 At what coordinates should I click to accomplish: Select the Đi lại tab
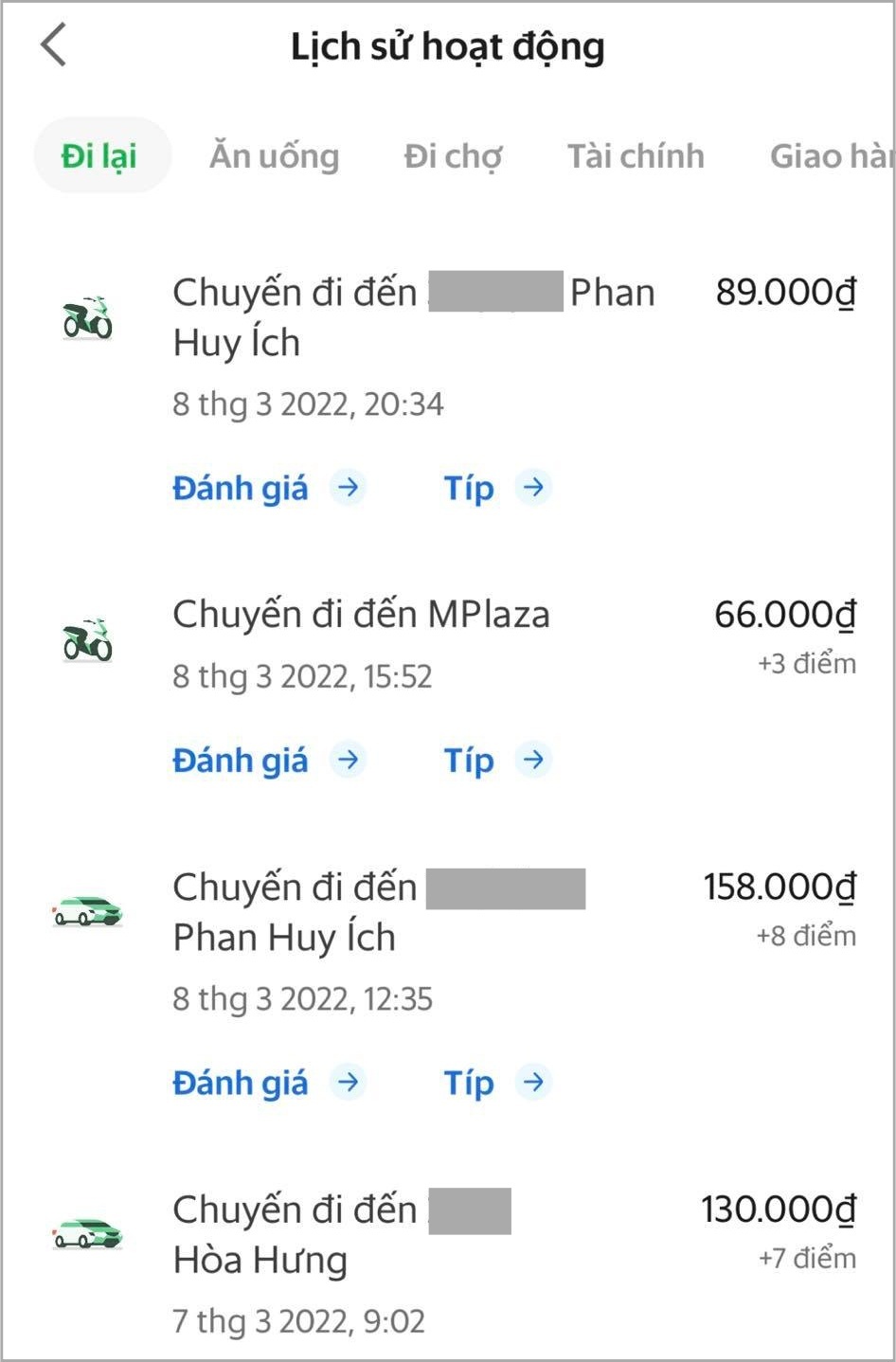[102, 155]
